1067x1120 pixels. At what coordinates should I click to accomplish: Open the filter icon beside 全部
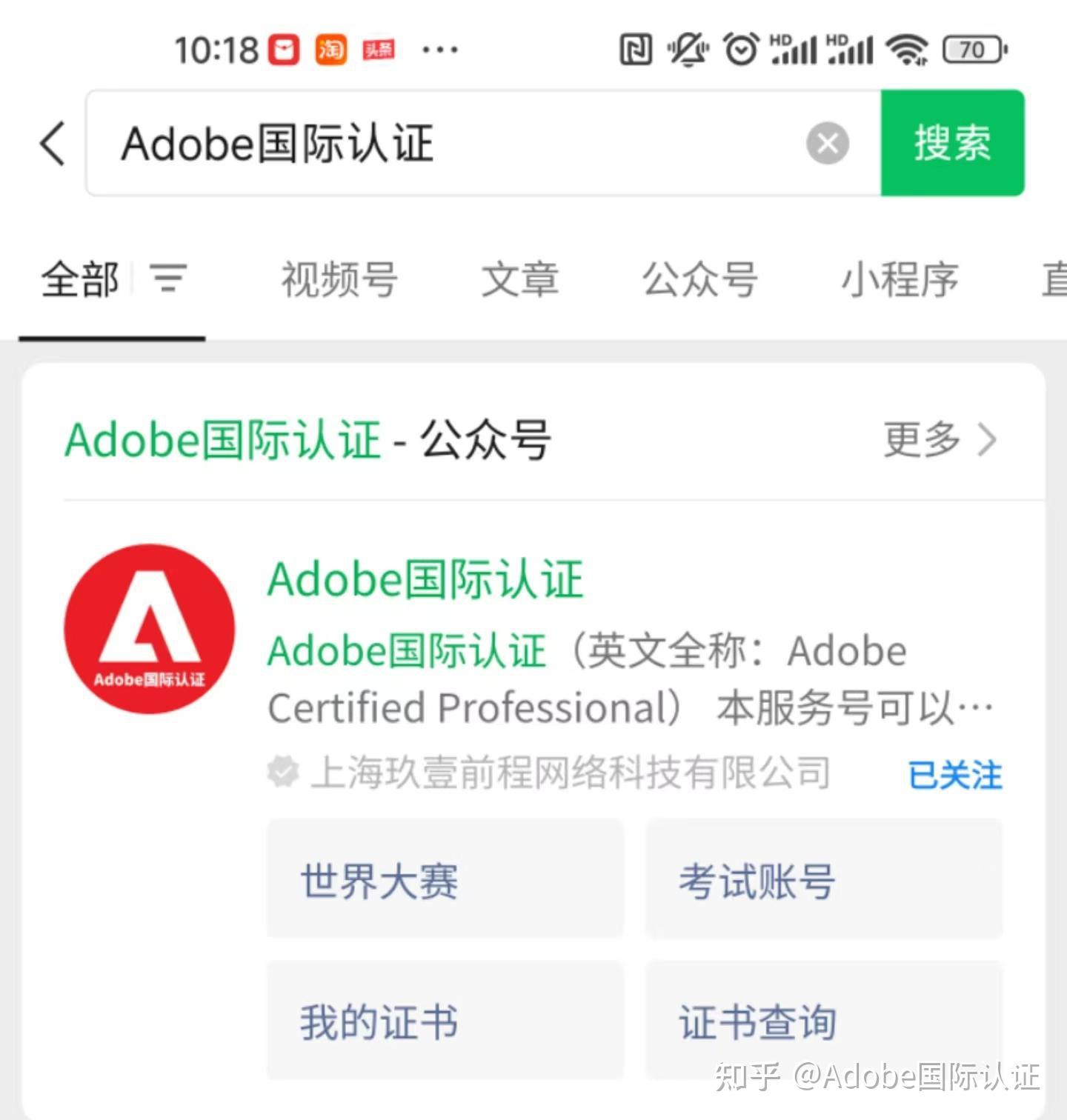(169, 279)
